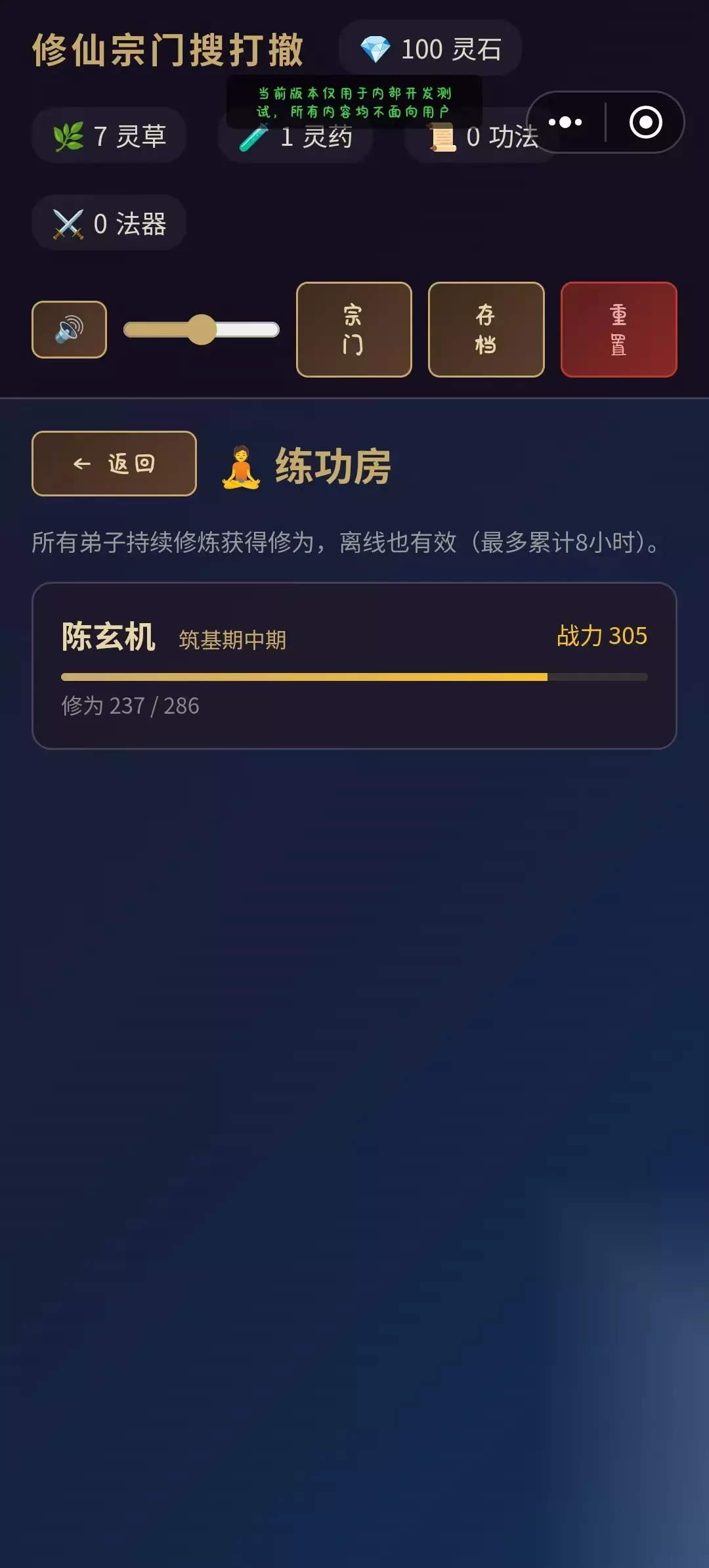Open the mini program three-dot menu
This screenshot has height=1568, width=709.
565,122
